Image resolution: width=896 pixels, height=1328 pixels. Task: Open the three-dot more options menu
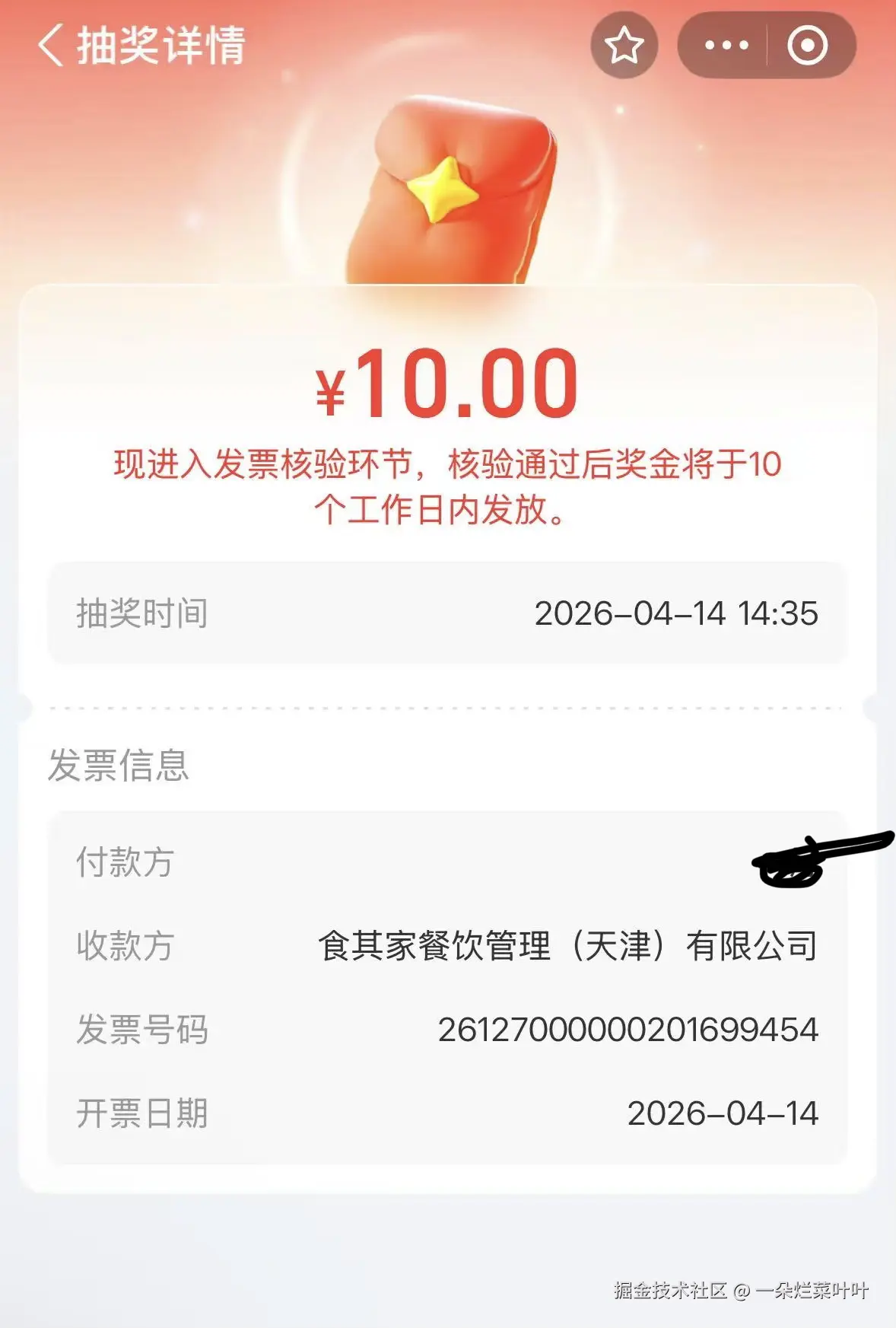[726, 46]
